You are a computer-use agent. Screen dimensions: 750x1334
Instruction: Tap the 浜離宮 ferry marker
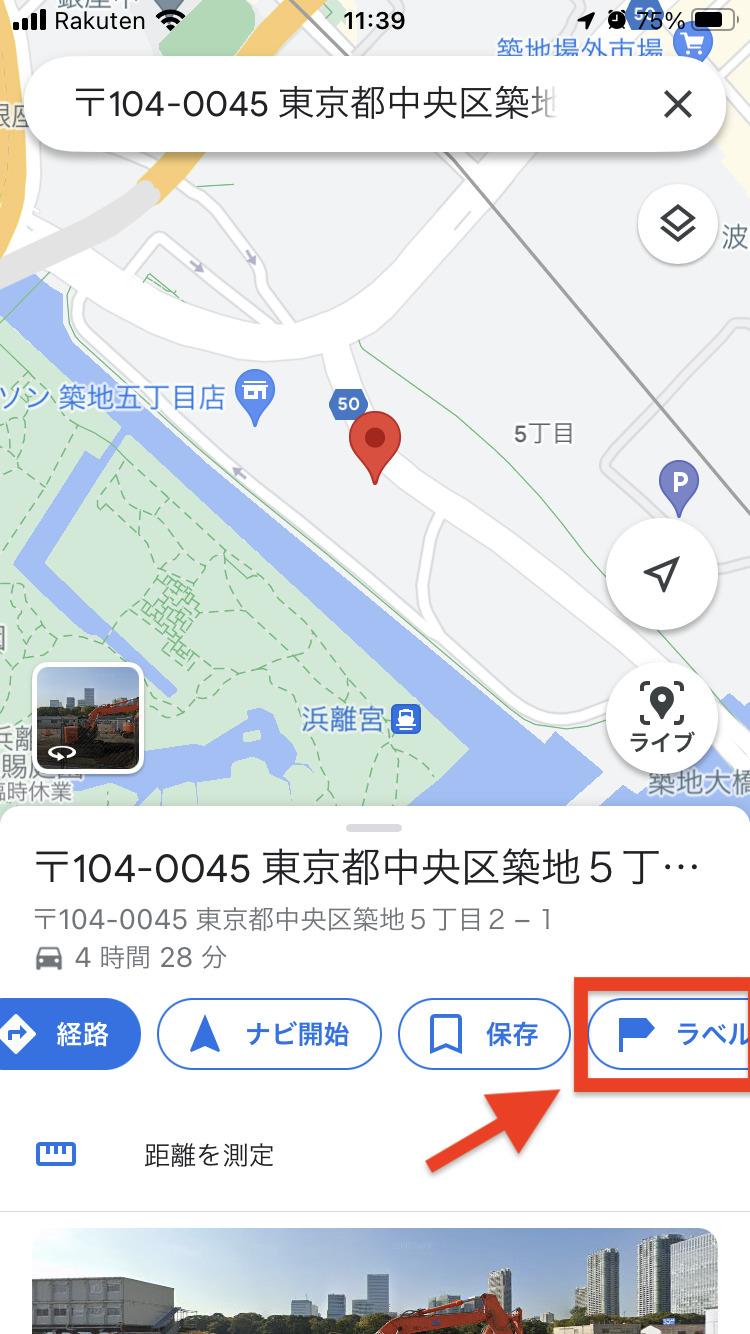tap(407, 718)
